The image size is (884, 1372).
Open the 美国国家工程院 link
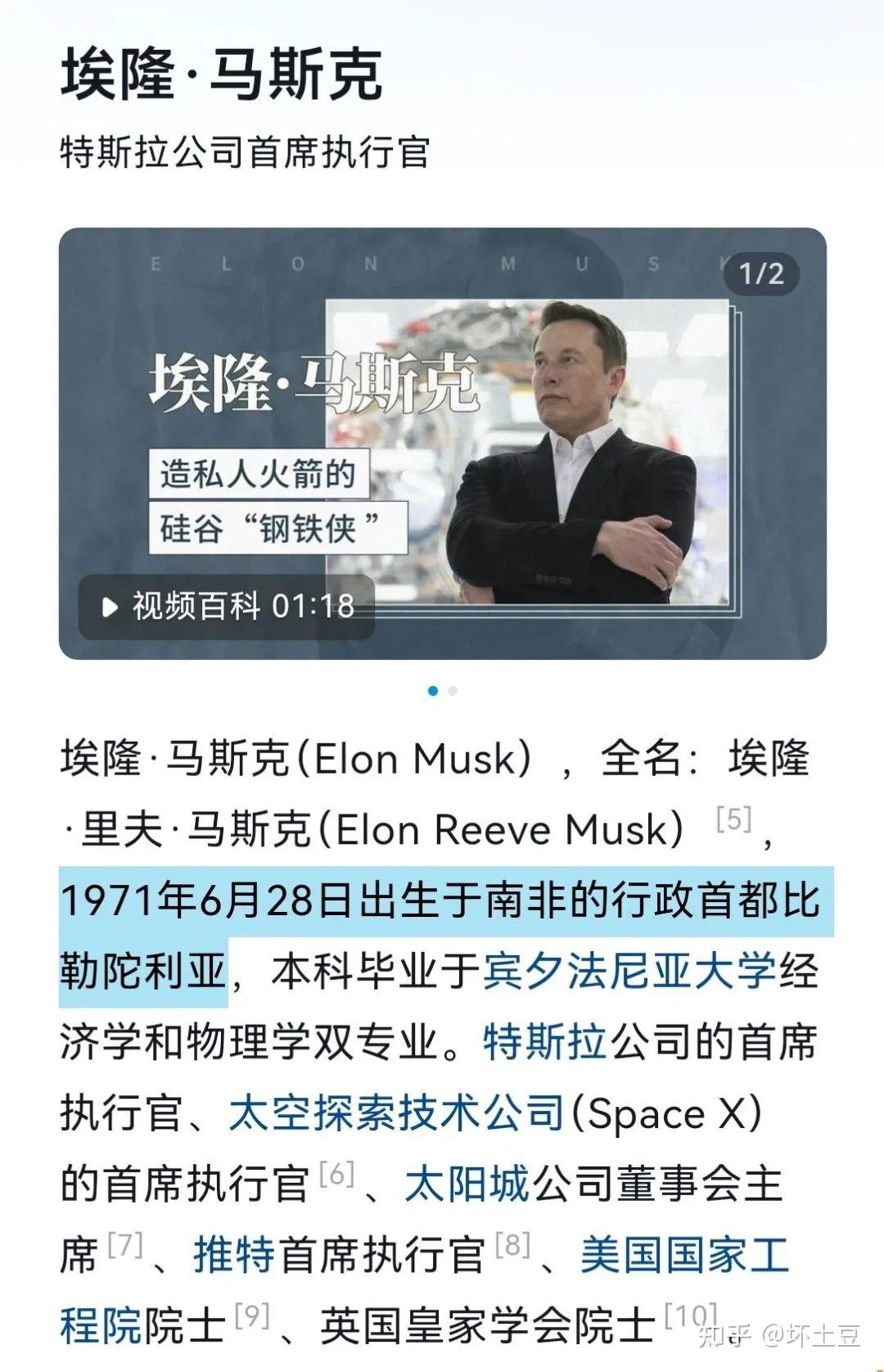coord(684,1256)
